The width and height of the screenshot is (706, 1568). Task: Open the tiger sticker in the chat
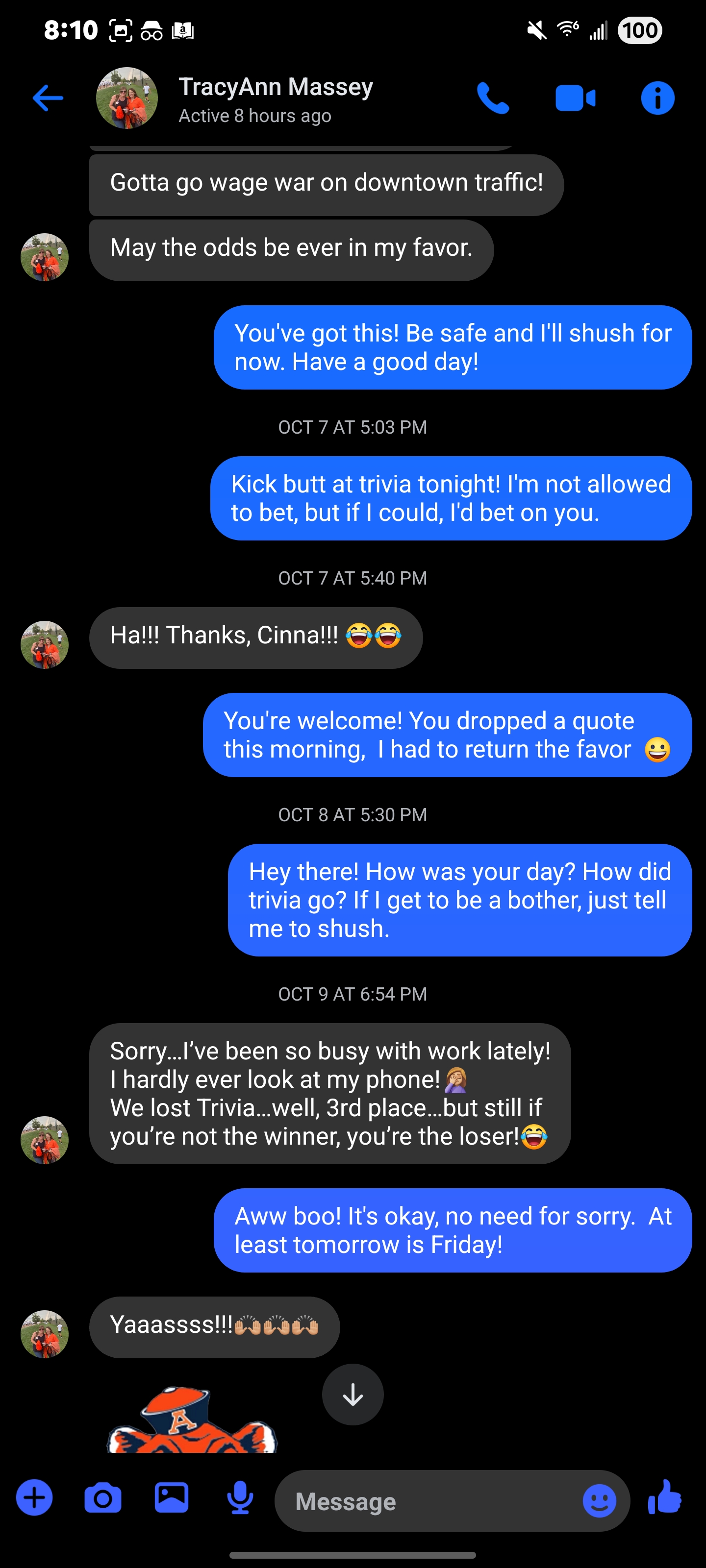click(x=192, y=1421)
